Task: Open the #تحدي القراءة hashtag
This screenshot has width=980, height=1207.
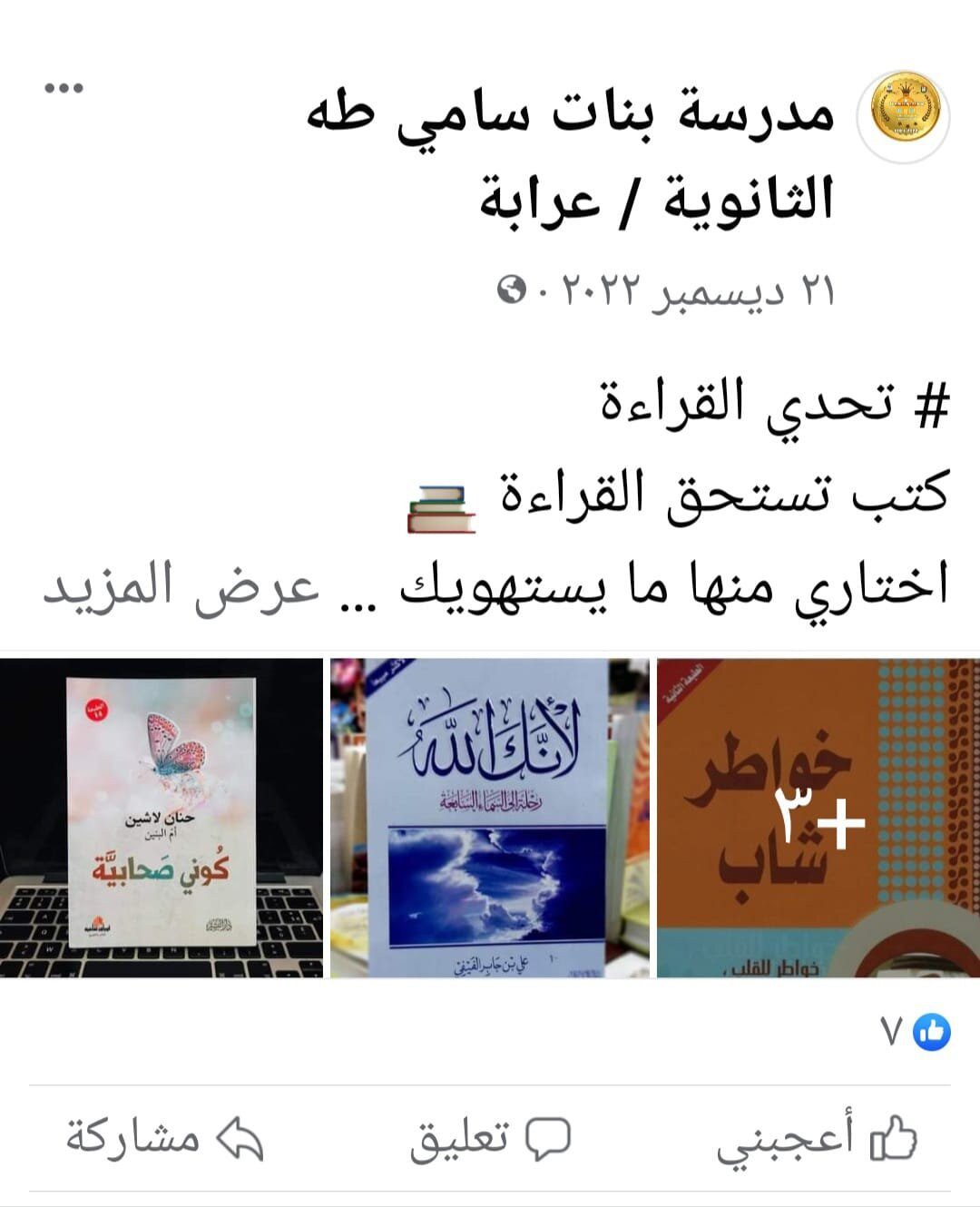Action: (774, 402)
